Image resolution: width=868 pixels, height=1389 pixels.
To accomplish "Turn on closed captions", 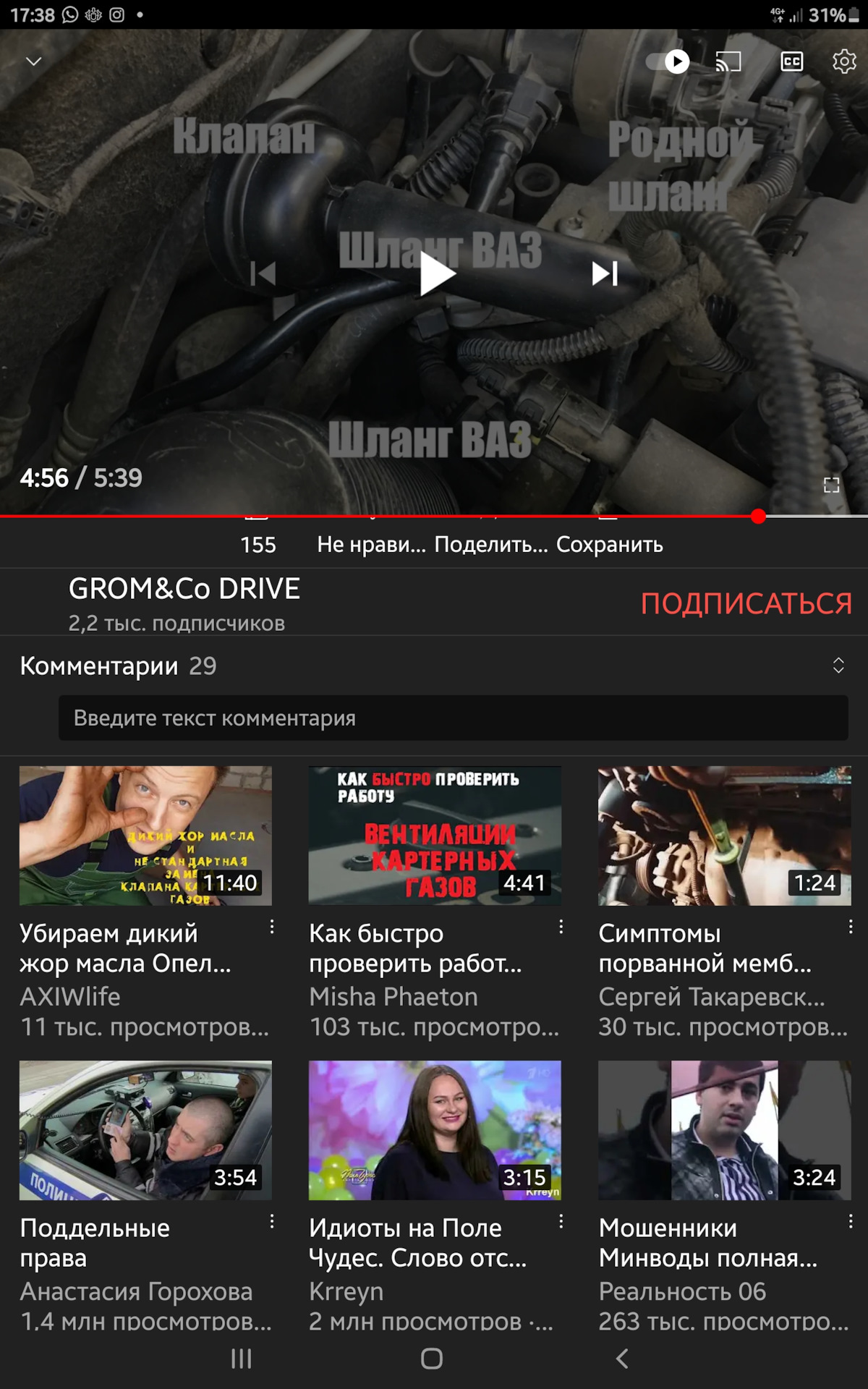I will pos(792,61).
